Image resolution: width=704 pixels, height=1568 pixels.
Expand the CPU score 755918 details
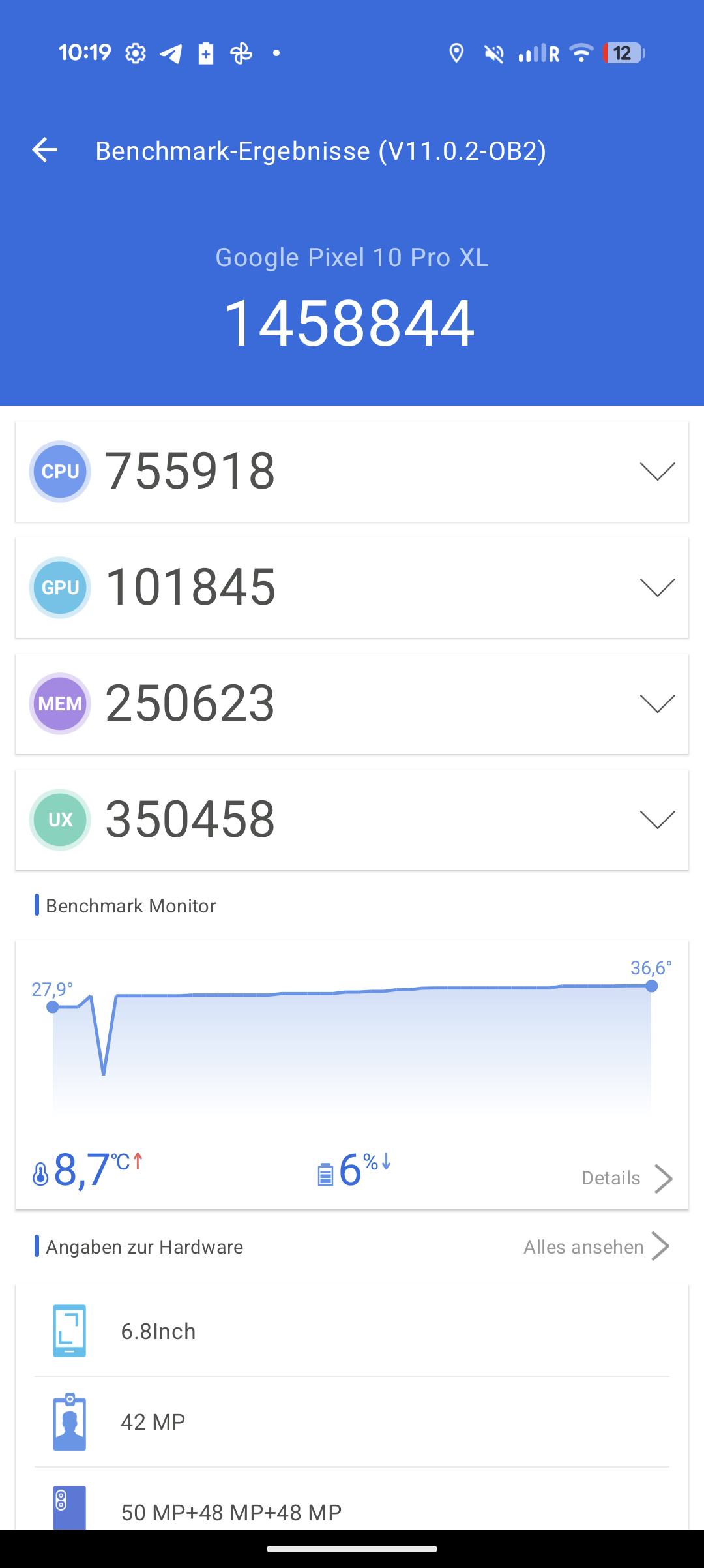(657, 472)
